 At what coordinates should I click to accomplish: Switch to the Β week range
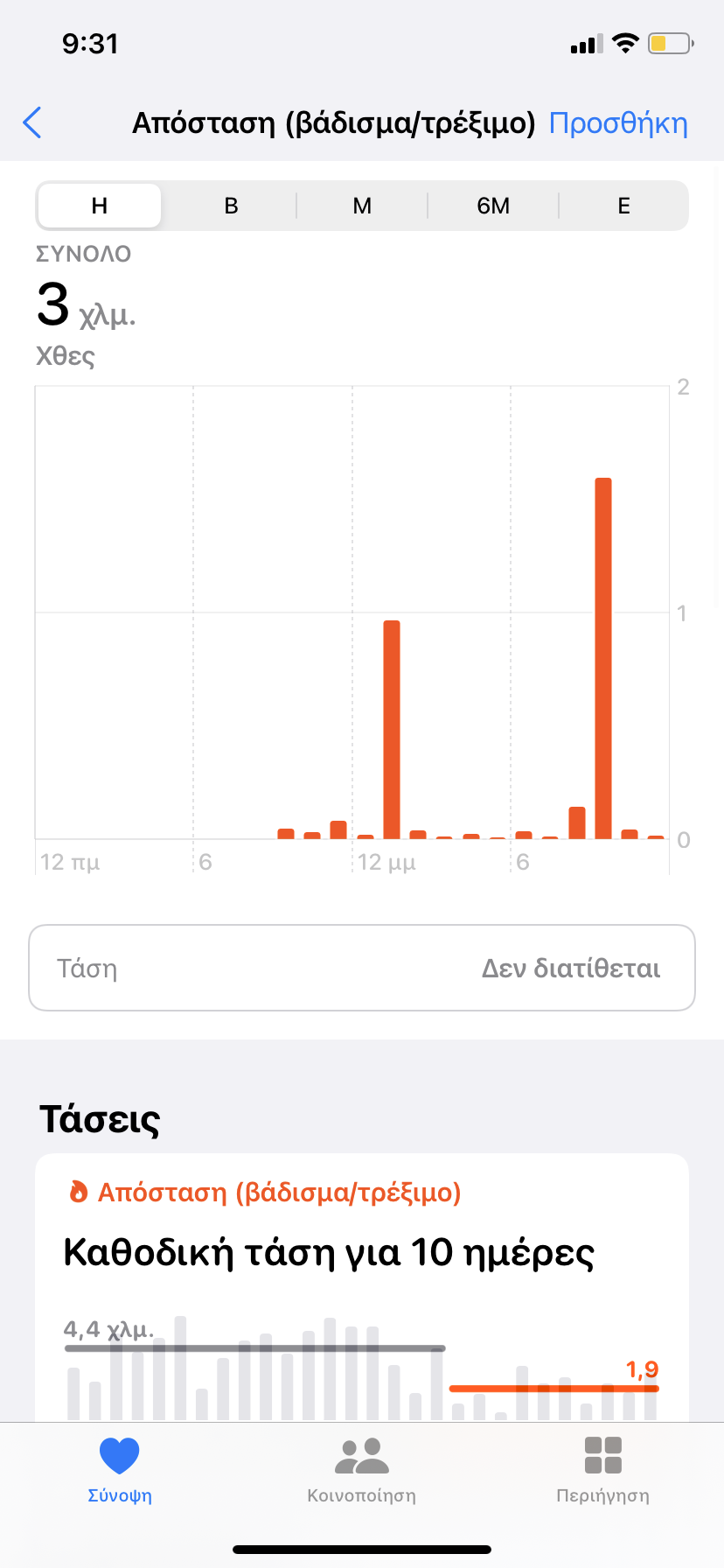(231, 206)
